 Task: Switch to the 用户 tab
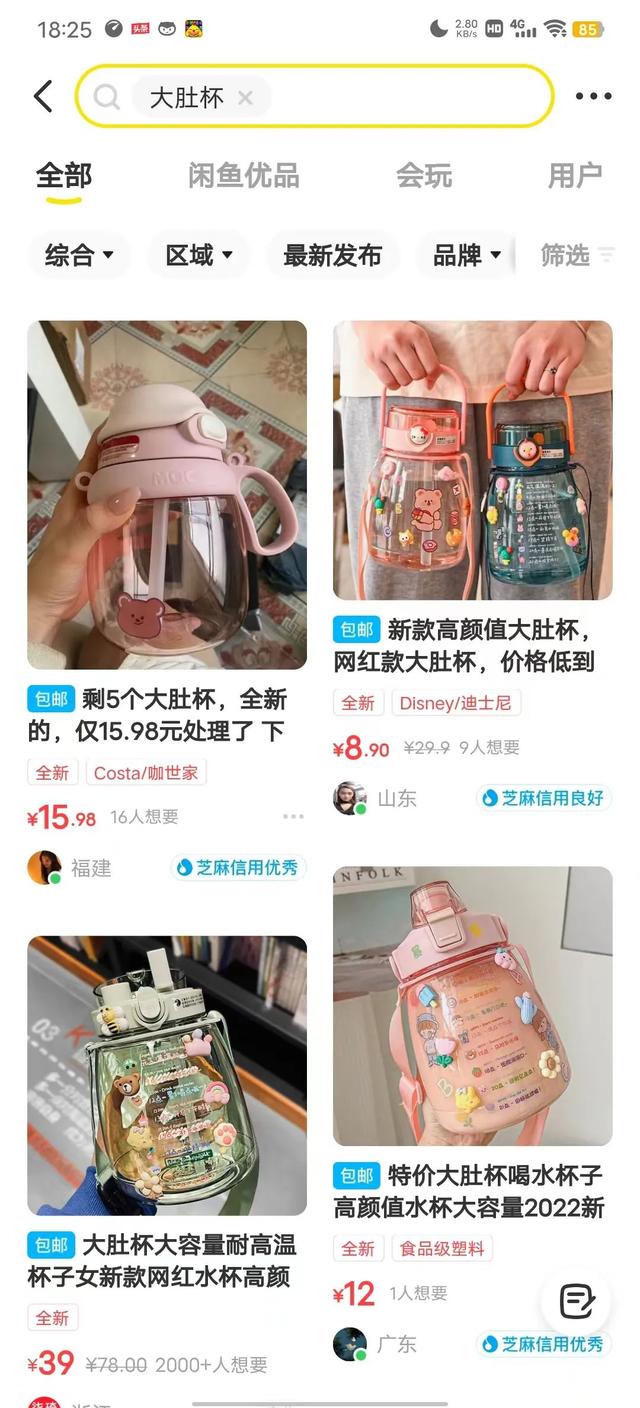[x=574, y=176]
